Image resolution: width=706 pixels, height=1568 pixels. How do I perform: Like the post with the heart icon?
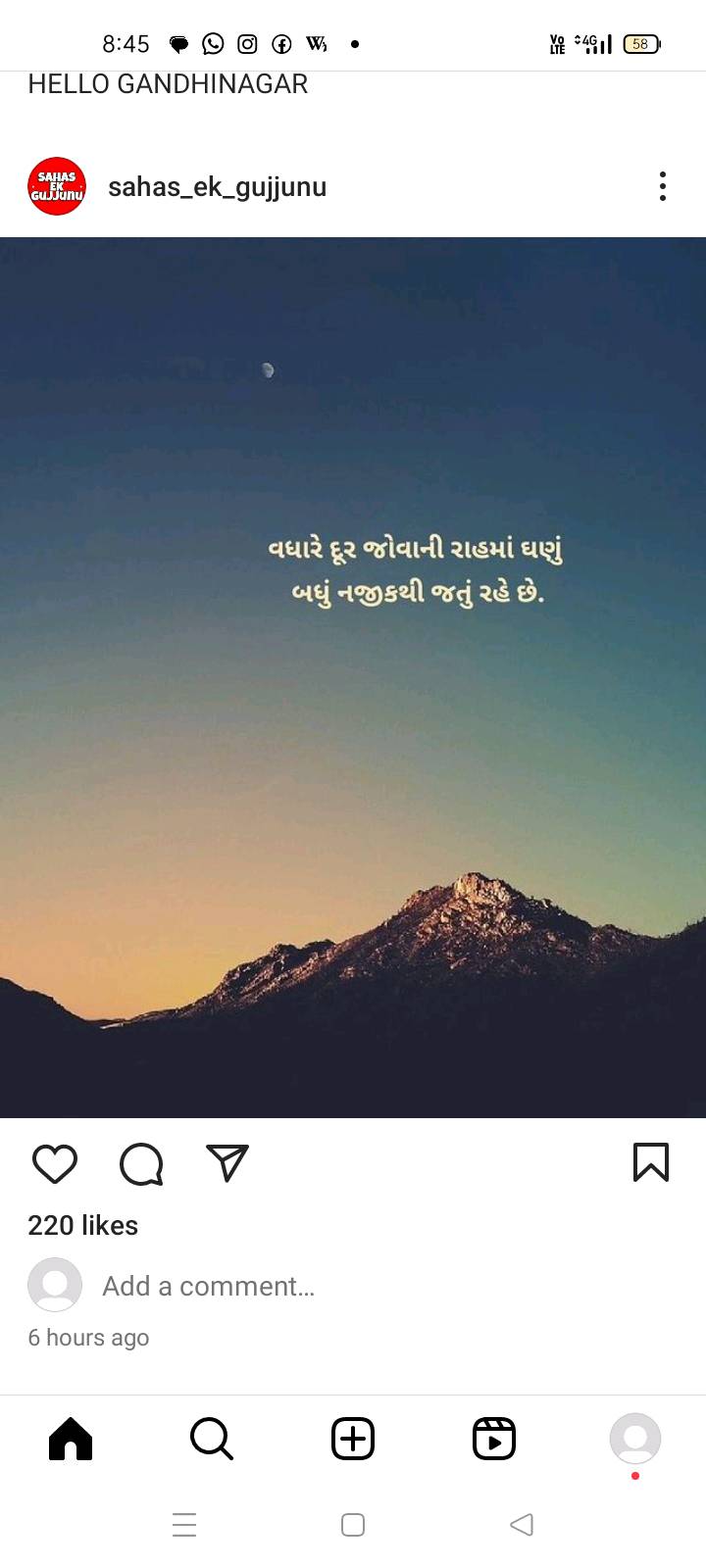coord(55,1163)
